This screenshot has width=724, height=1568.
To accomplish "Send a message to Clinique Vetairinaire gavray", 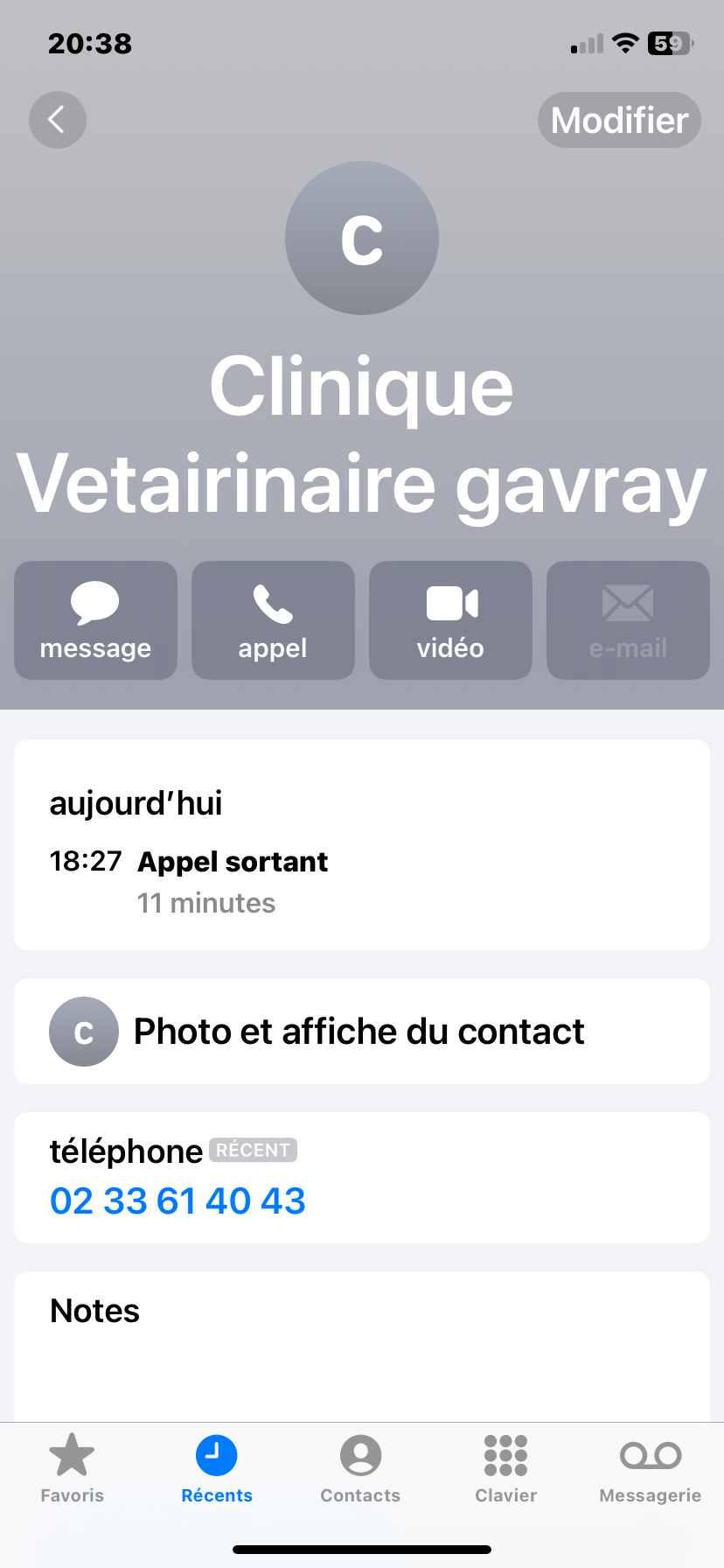I will [95, 620].
